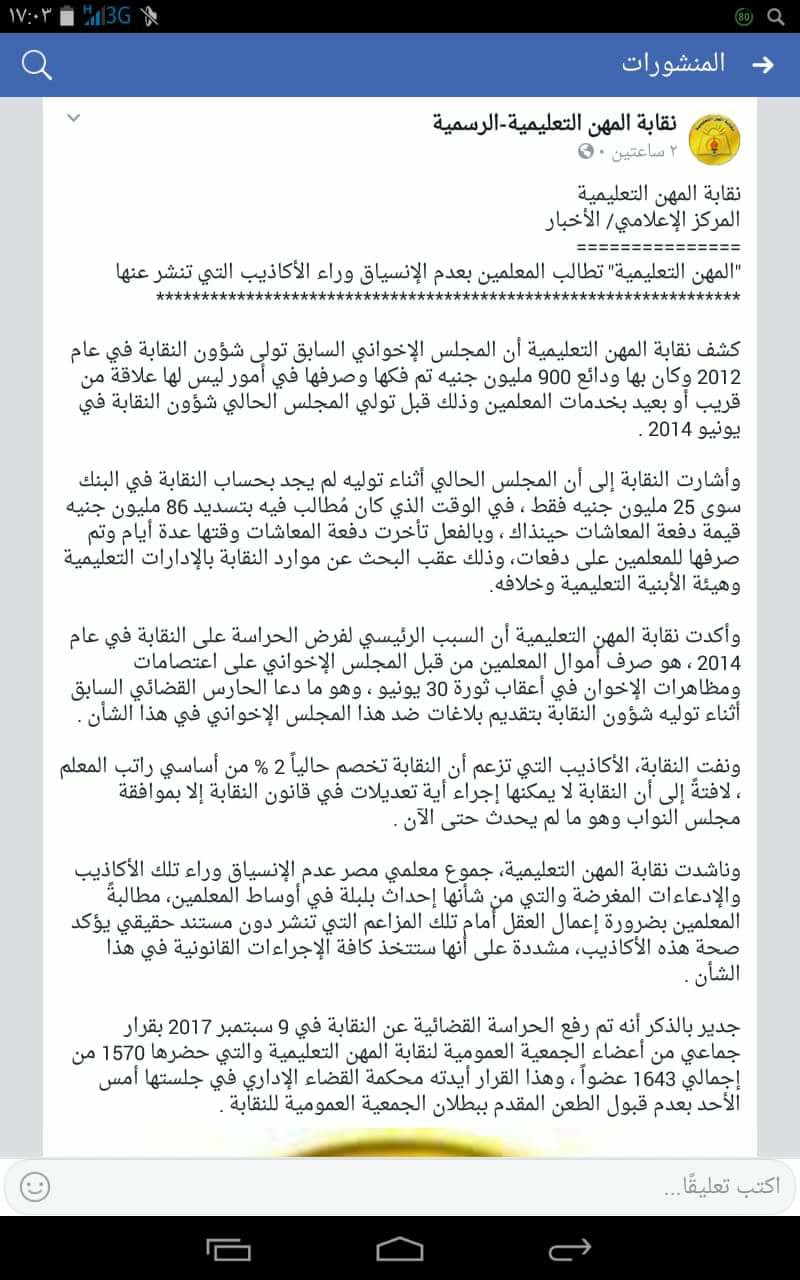Open the system recent apps button

click(228, 1248)
